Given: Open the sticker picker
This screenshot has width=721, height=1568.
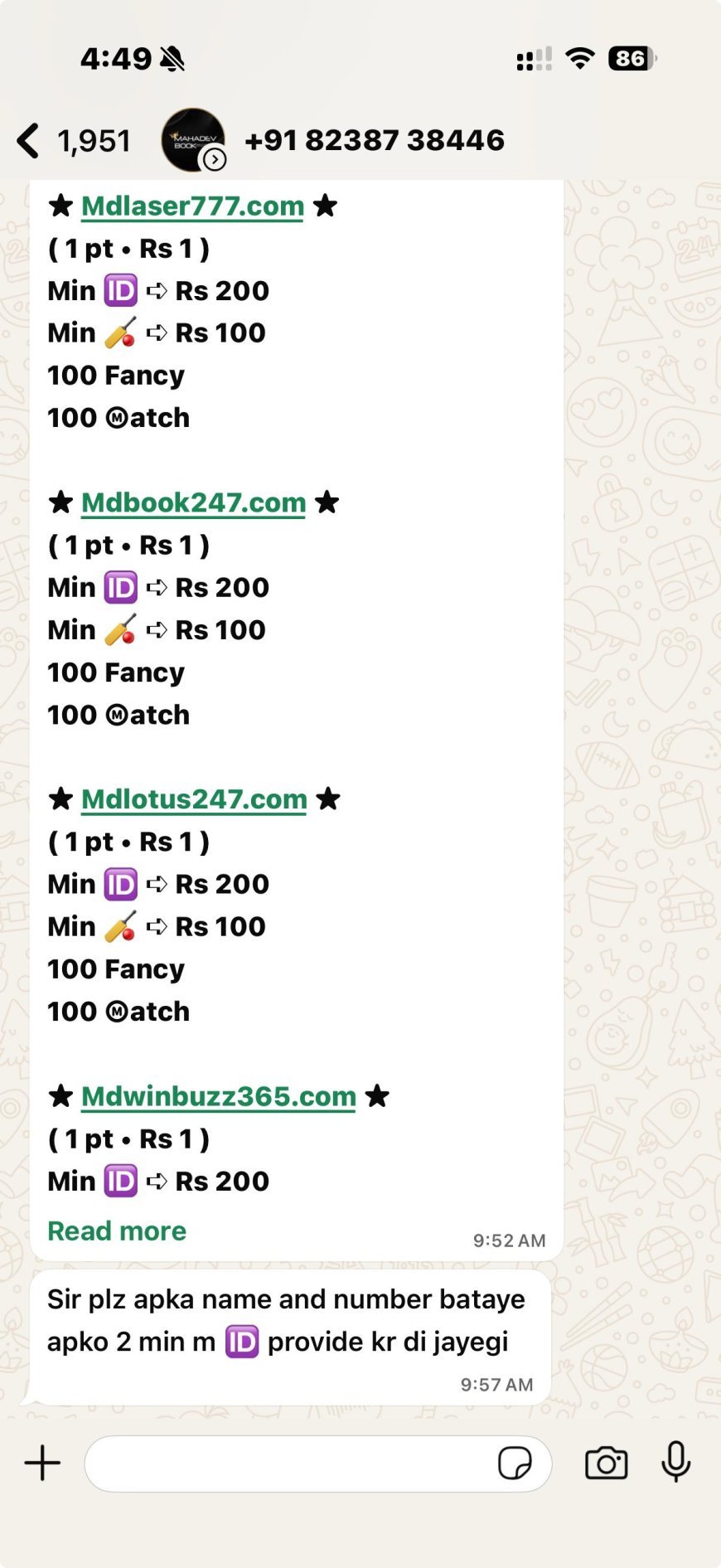Looking at the screenshot, I should pos(515,1464).
